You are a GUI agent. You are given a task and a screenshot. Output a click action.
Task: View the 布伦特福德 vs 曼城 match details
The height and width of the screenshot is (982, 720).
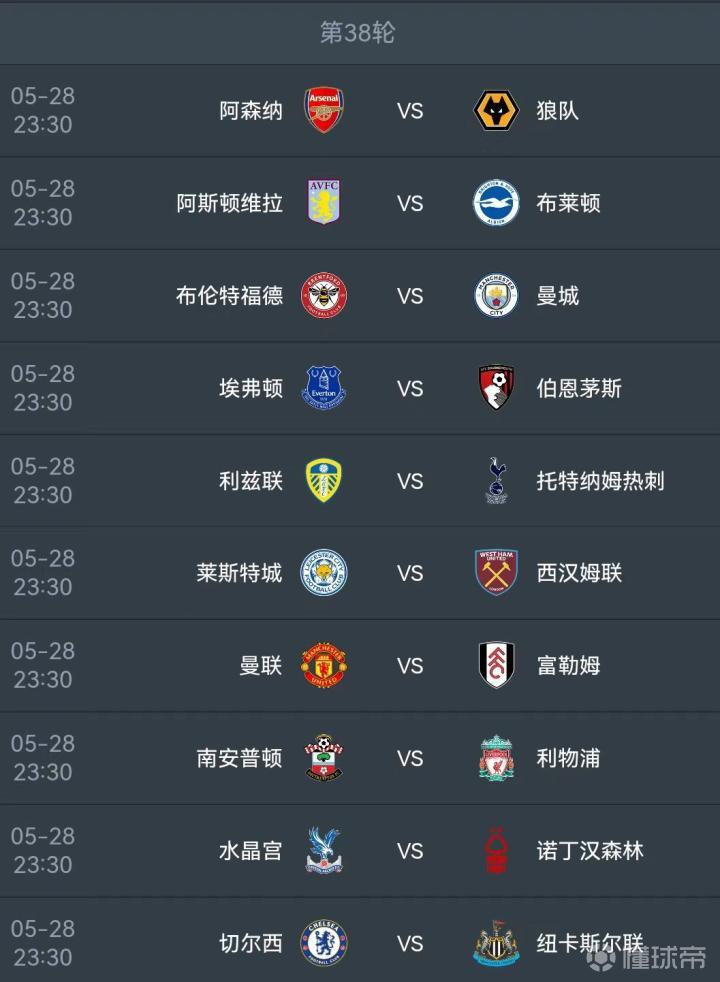(x=410, y=296)
